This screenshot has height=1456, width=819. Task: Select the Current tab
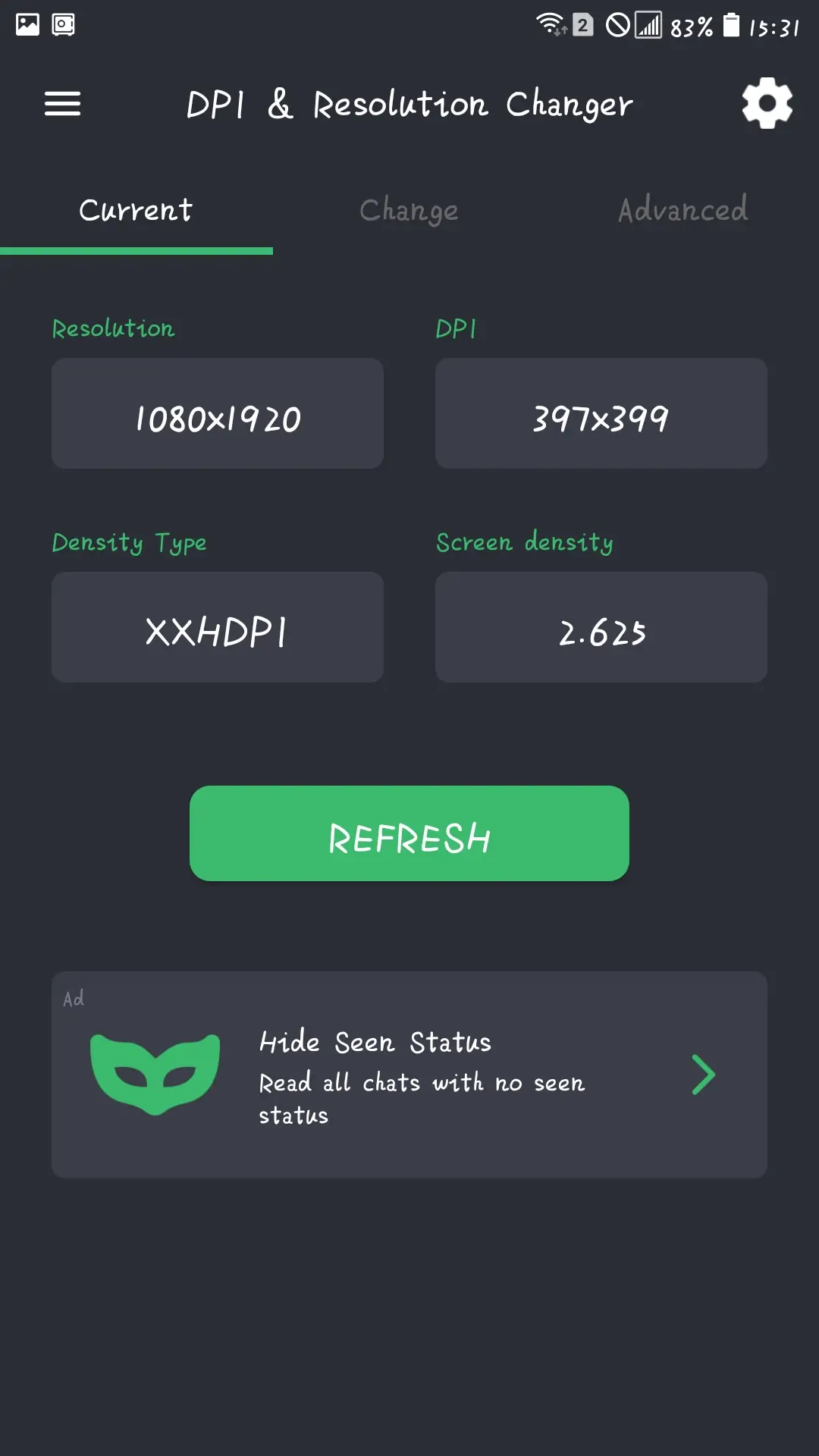(136, 211)
